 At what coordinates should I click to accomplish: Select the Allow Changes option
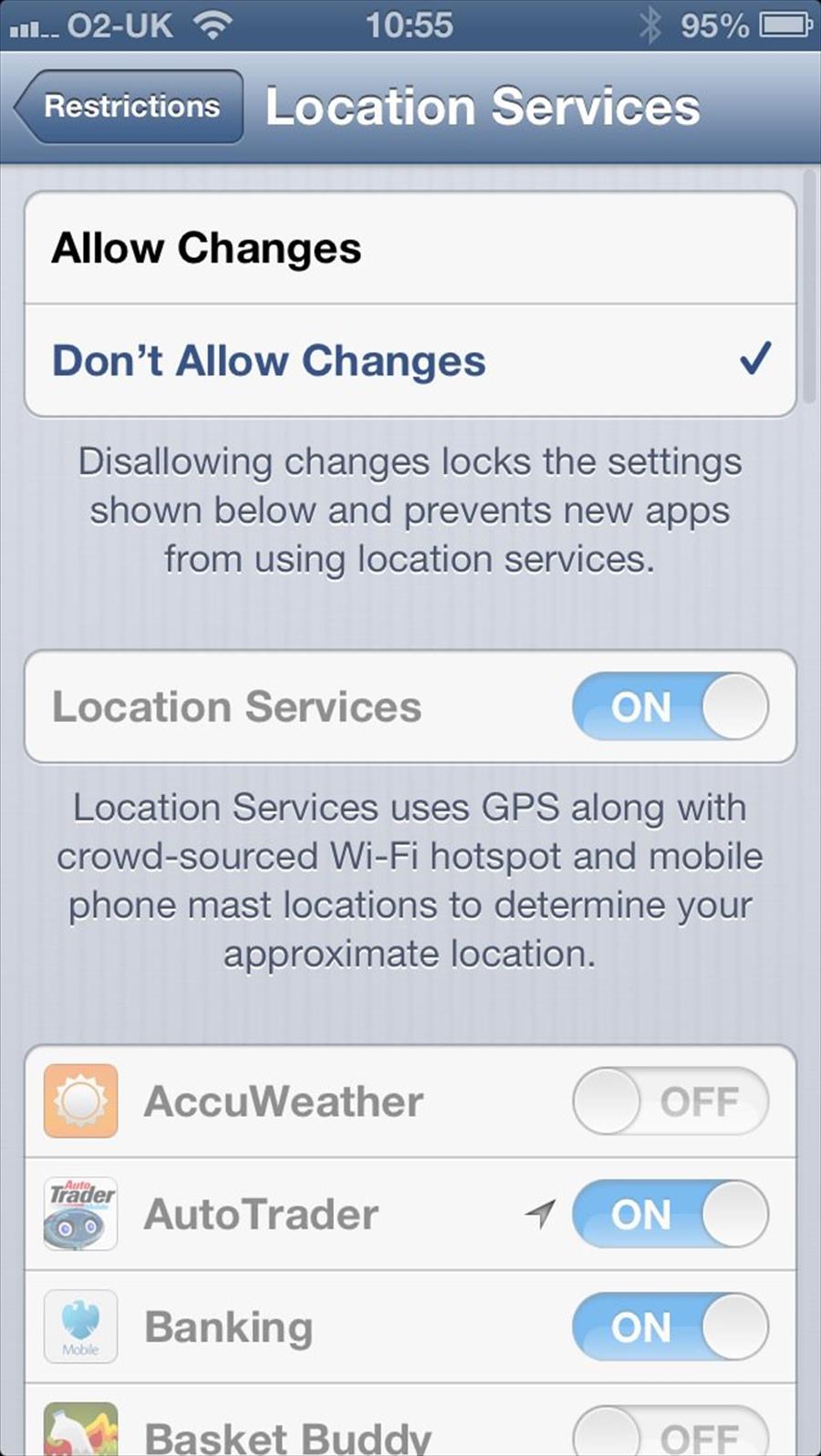(x=410, y=248)
